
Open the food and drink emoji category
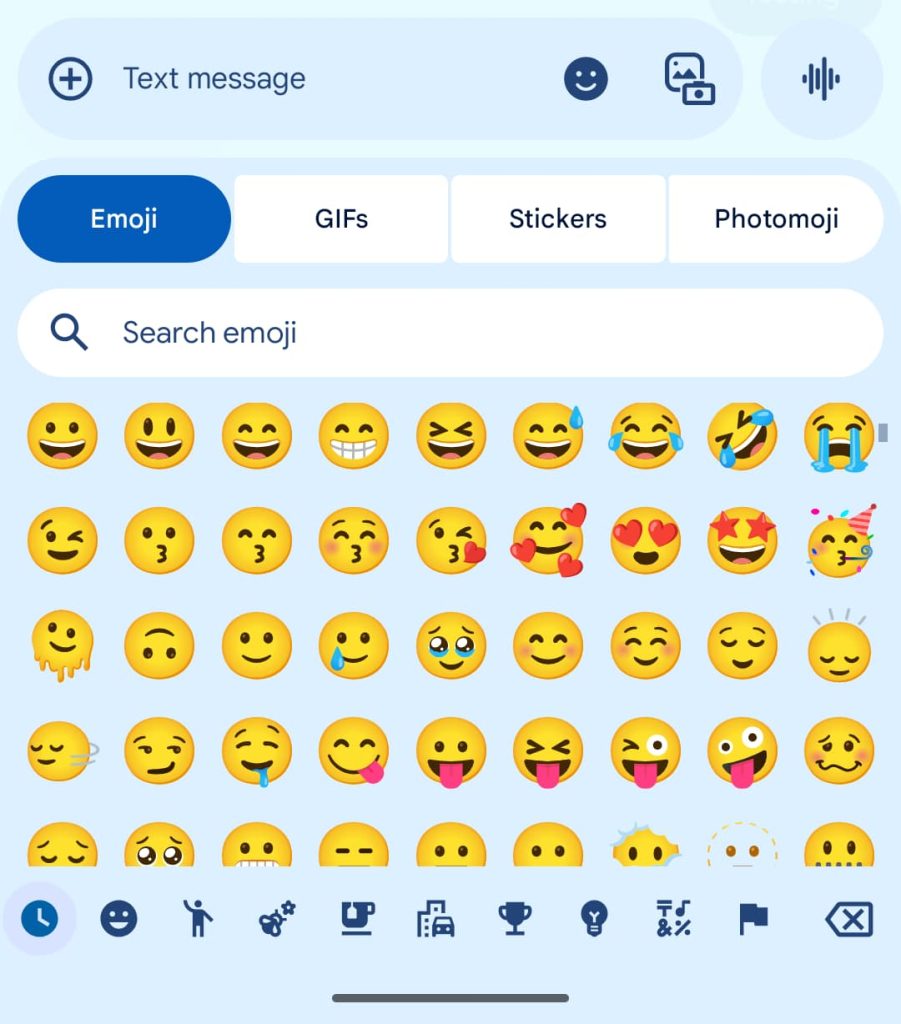click(355, 918)
